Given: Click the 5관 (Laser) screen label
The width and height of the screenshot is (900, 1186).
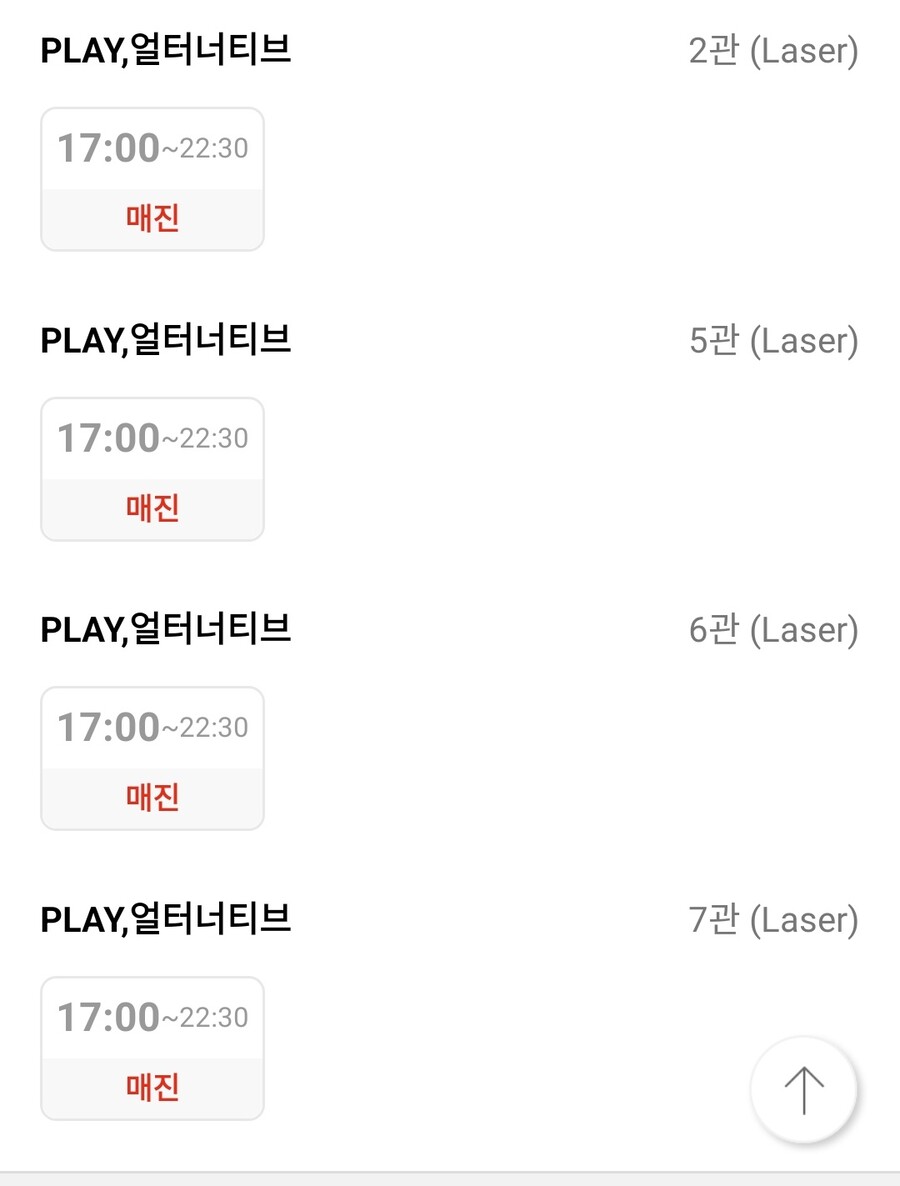Looking at the screenshot, I should pos(774,340).
